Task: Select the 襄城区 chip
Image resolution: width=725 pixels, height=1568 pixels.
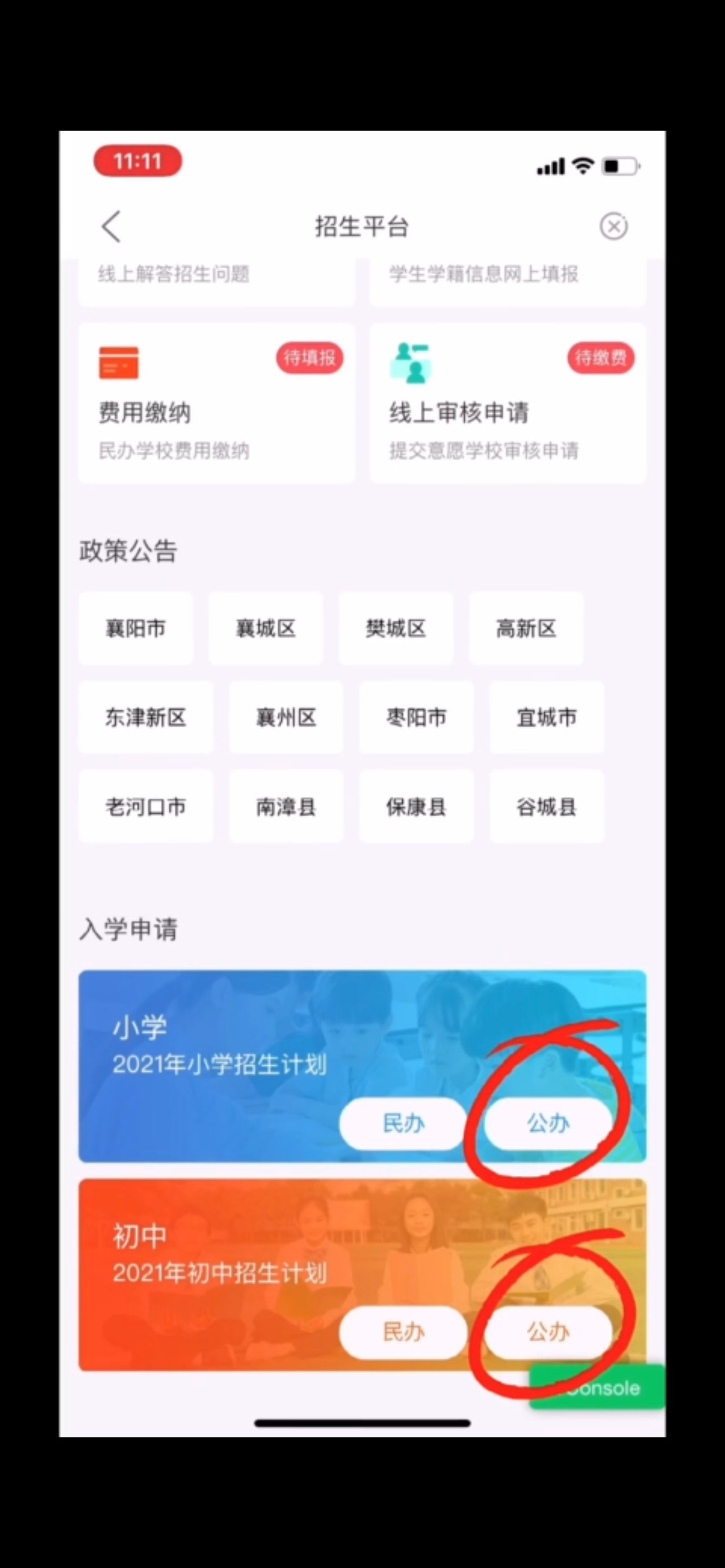Action: coord(266,629)
